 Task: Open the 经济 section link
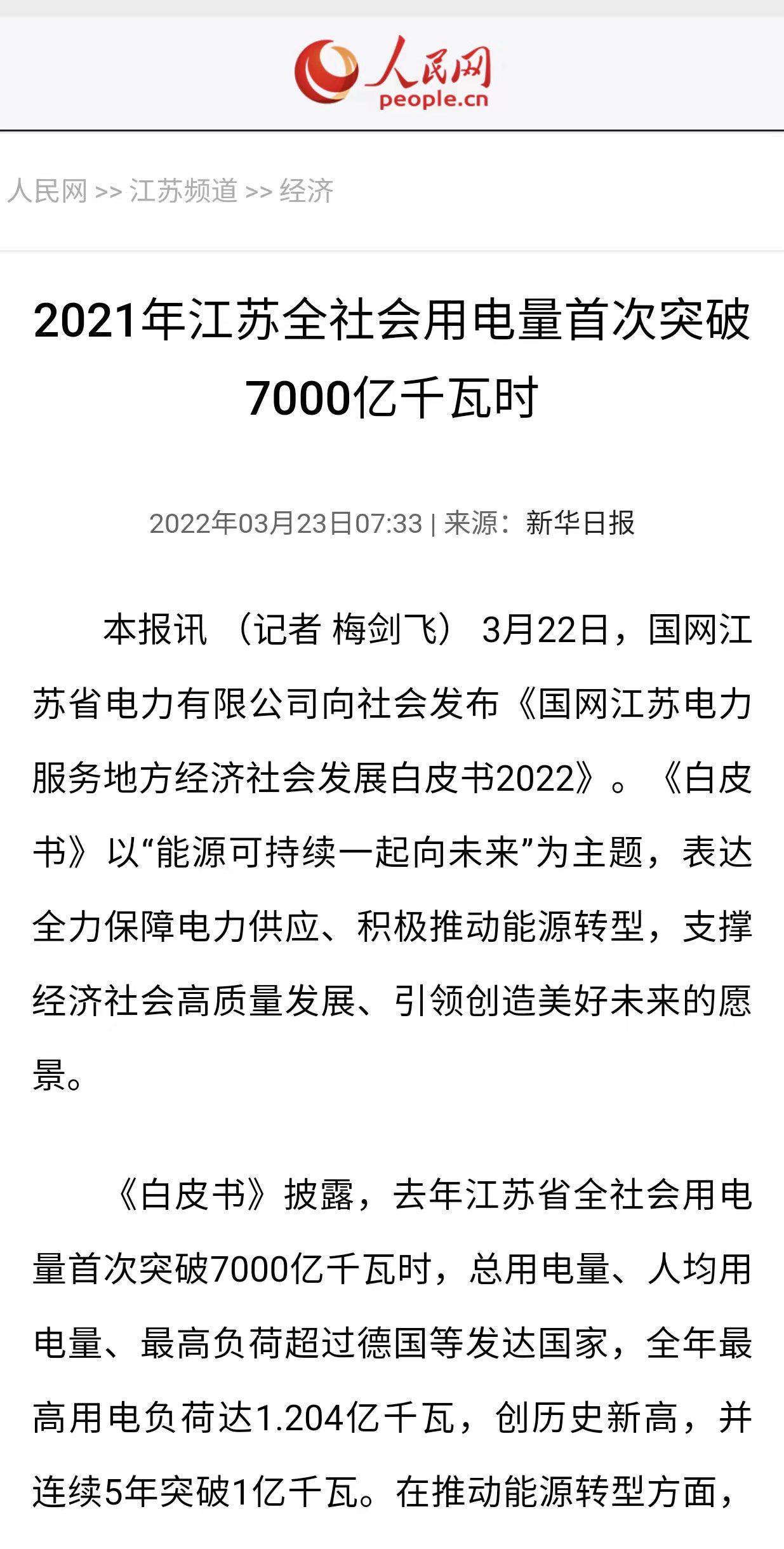click(307, 191)
